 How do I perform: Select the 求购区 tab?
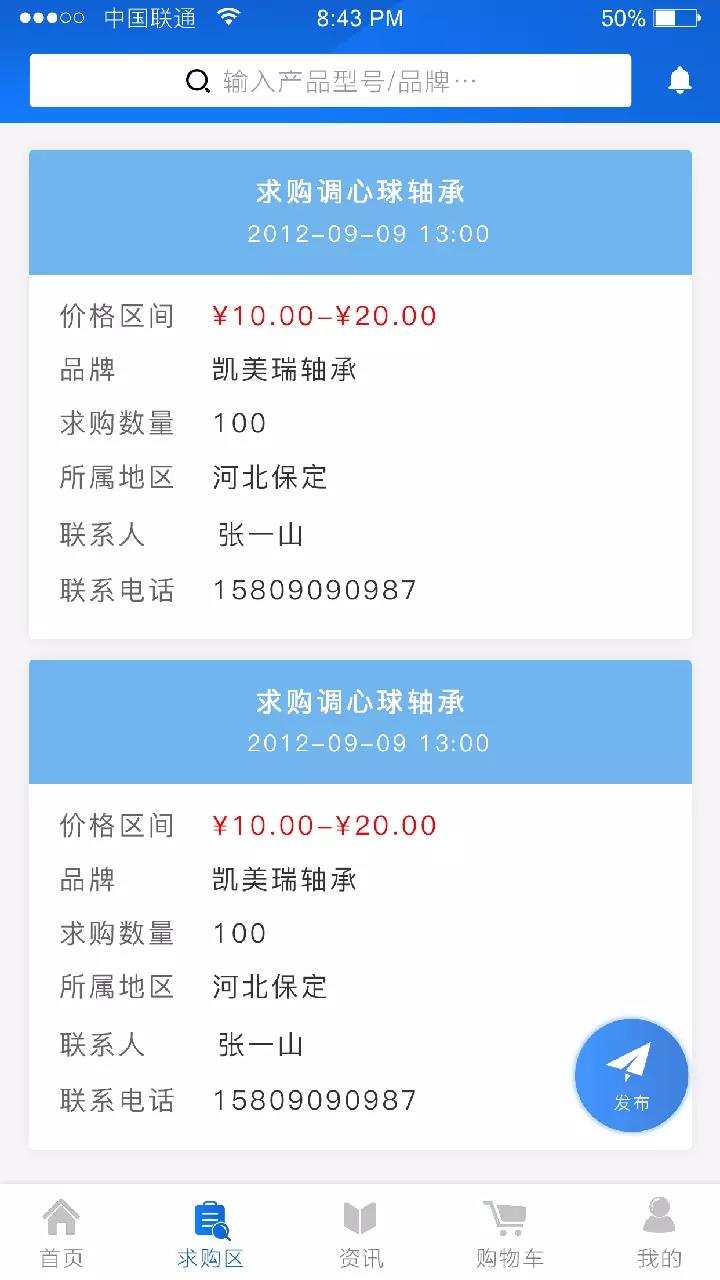click(x=210, y=1233)
